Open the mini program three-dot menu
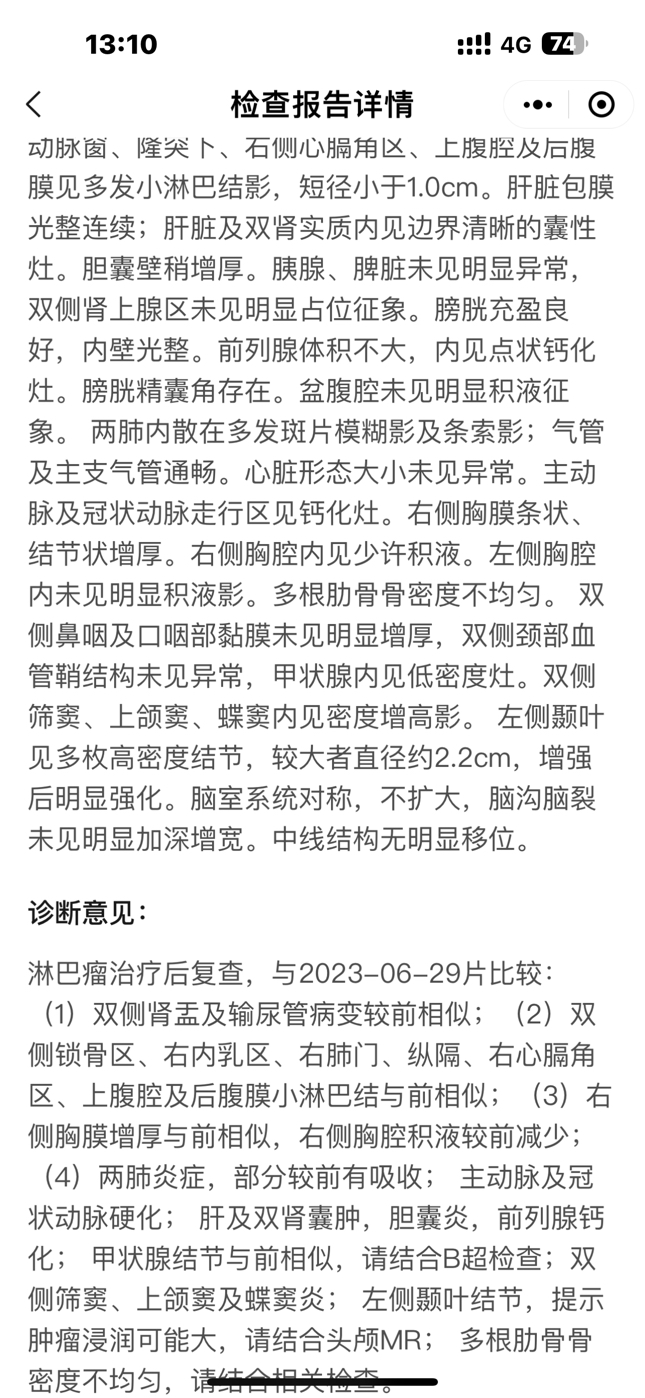 537,104
